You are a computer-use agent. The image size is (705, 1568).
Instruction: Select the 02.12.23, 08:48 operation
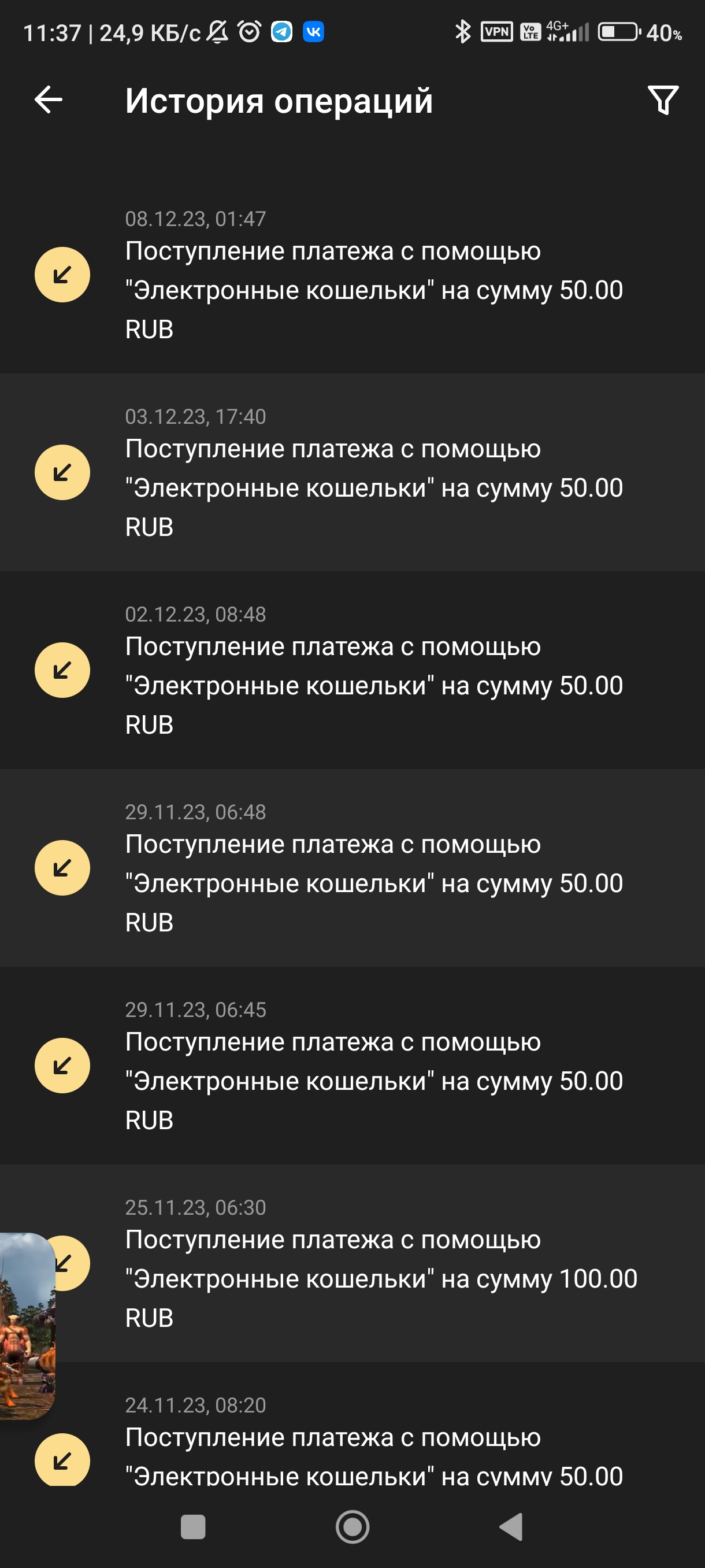point(373,685)
